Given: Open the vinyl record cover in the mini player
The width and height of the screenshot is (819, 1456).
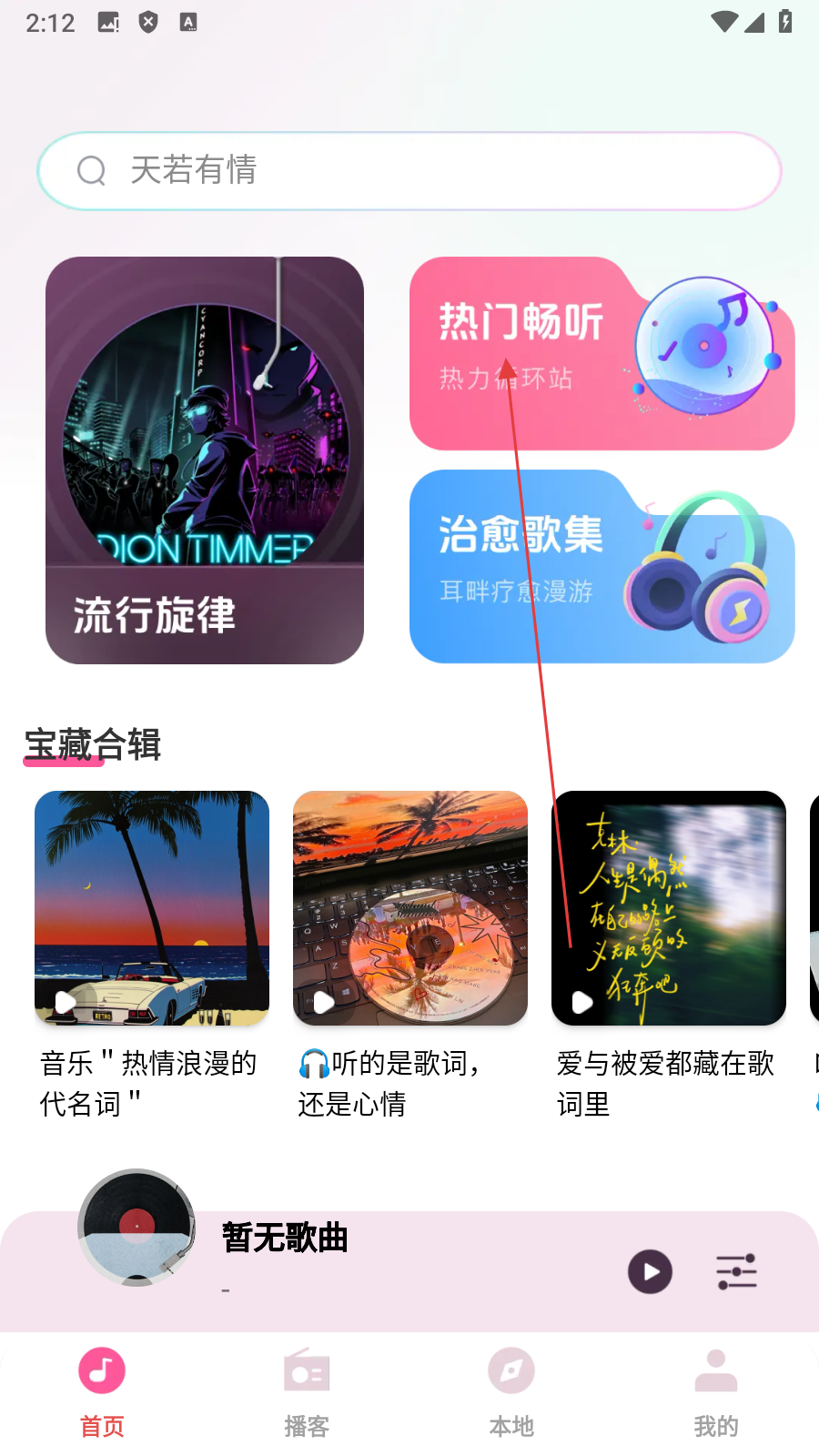Looking at the screenshot, I should 136,1227.
